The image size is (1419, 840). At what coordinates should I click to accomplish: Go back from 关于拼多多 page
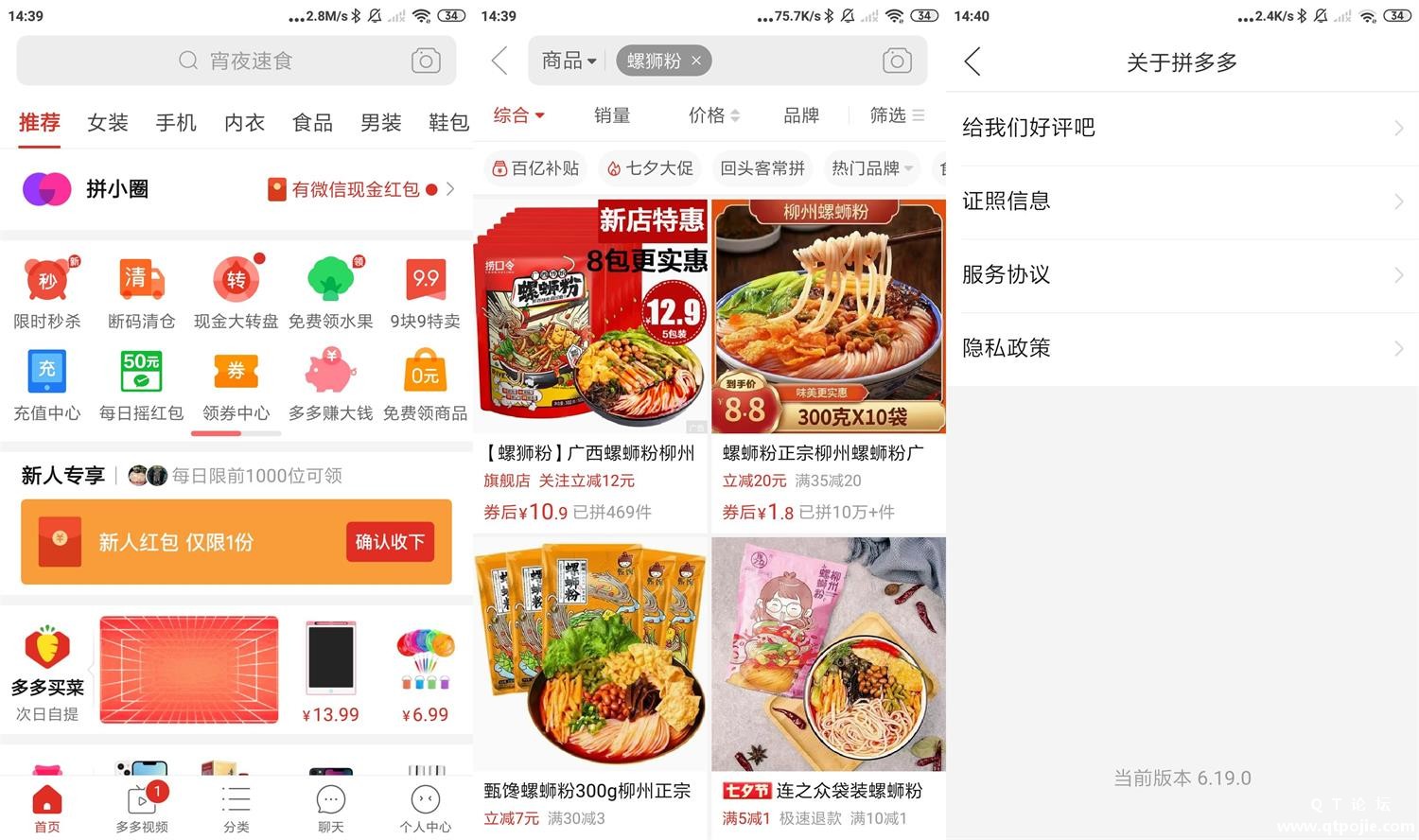click(x=972, y=62)
